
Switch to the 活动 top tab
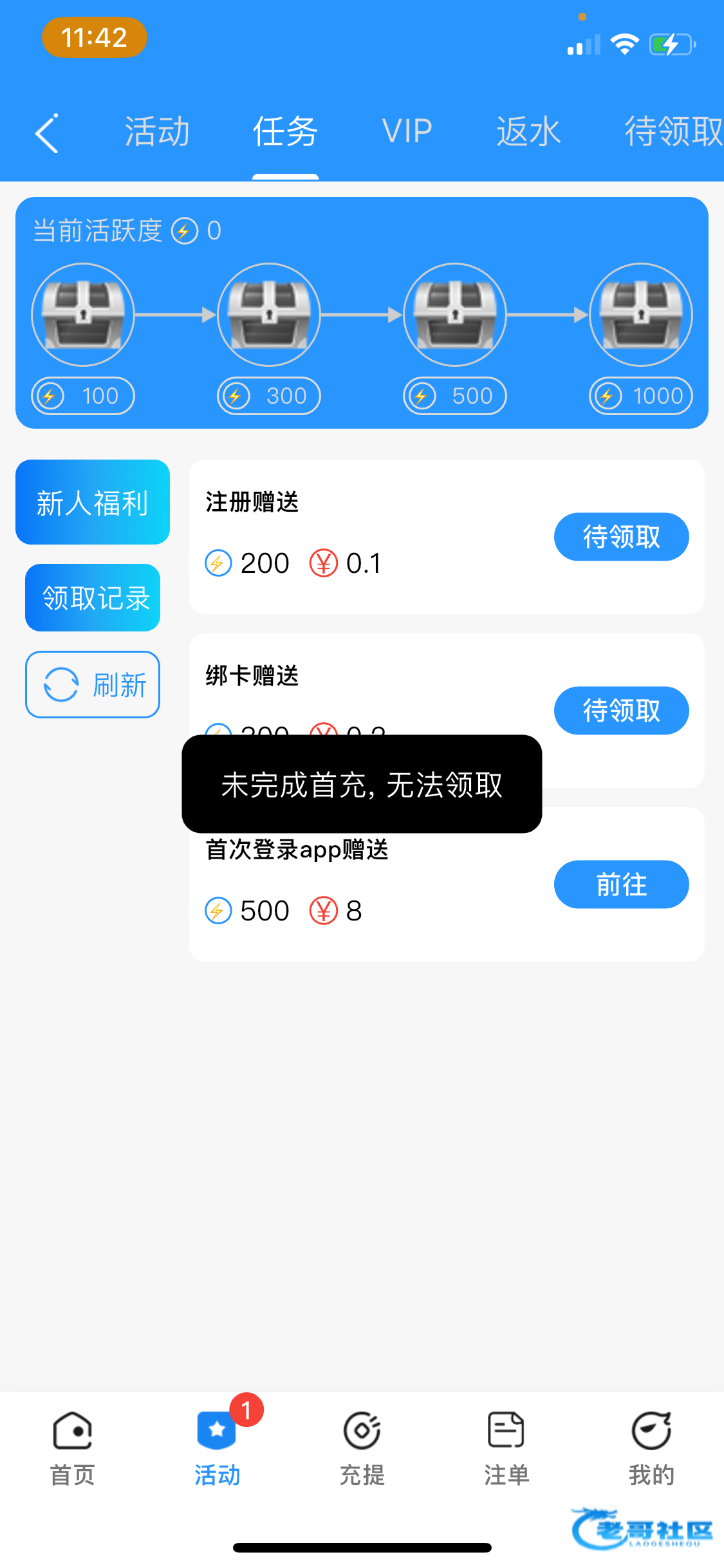point(157,132)
